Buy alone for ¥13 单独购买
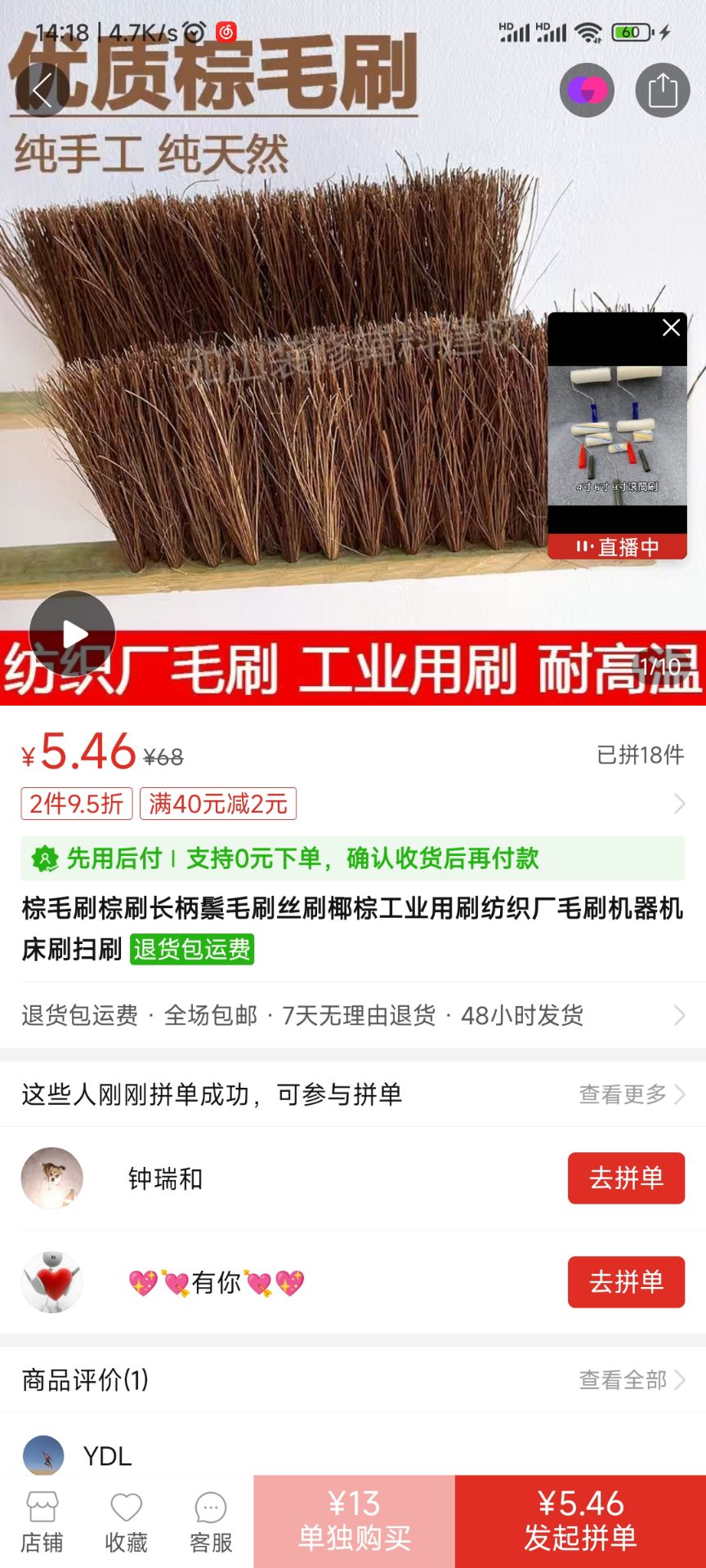 (354, 1521)
